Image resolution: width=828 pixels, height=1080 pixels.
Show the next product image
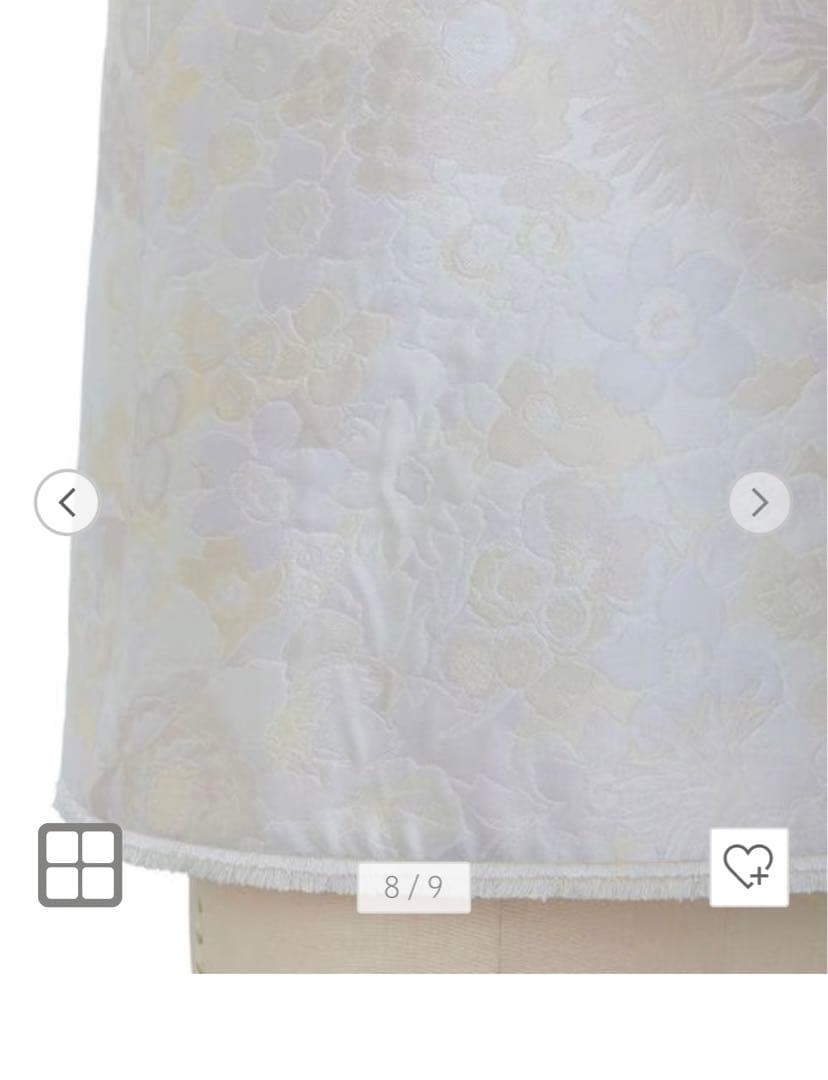[759, 503]
